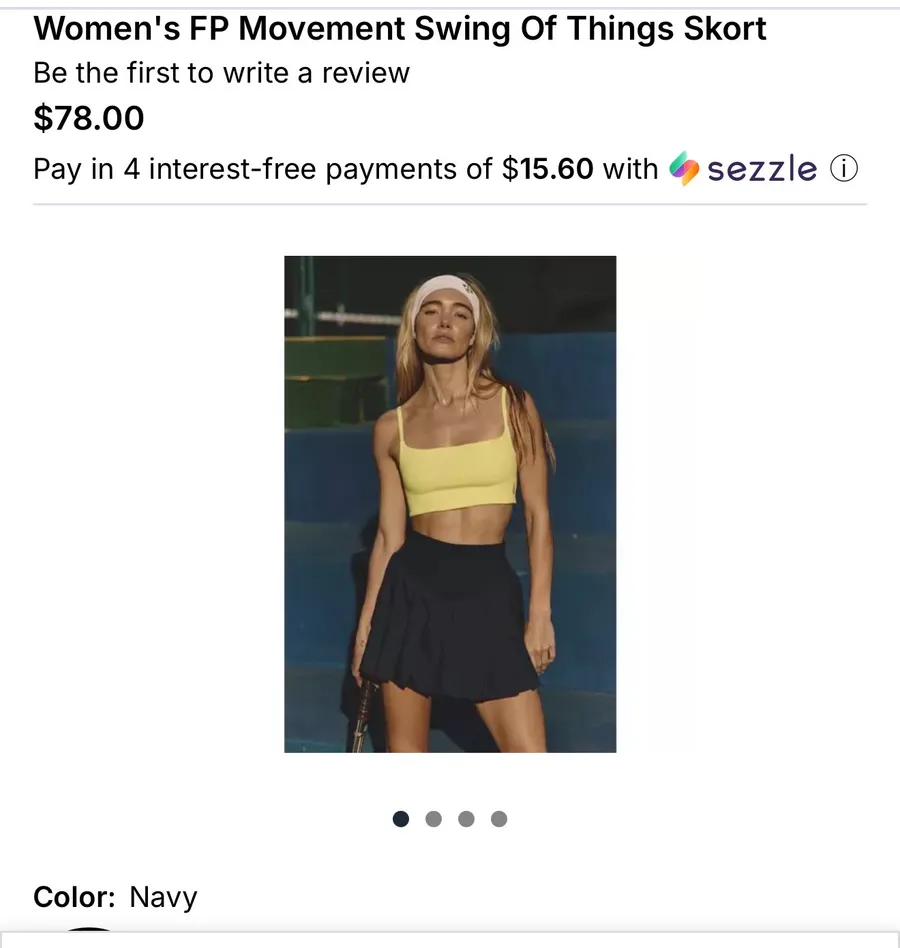Jump to second image via page dot

[433, 819]
